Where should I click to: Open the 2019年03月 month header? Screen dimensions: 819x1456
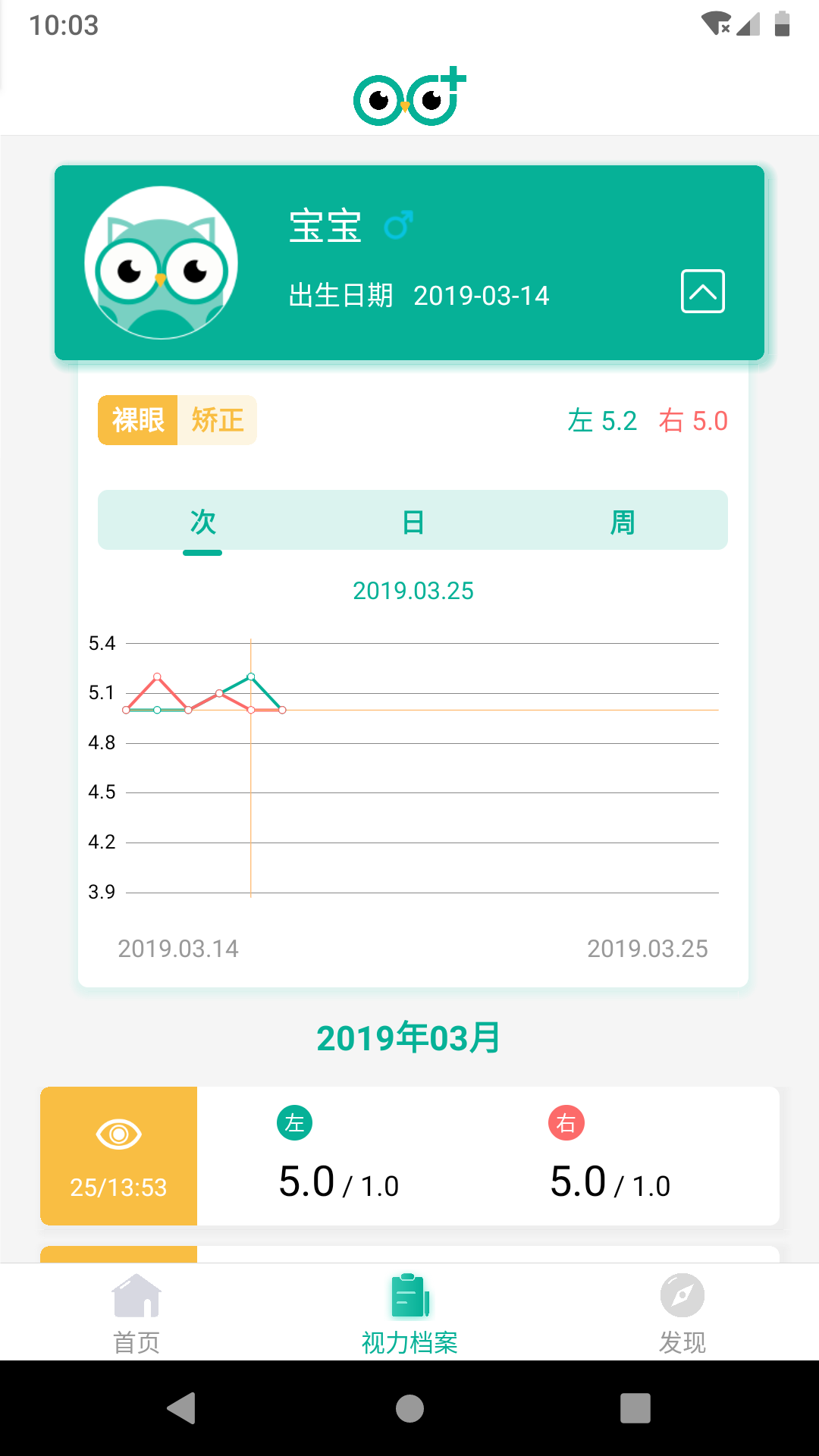tap(409, 1037)
